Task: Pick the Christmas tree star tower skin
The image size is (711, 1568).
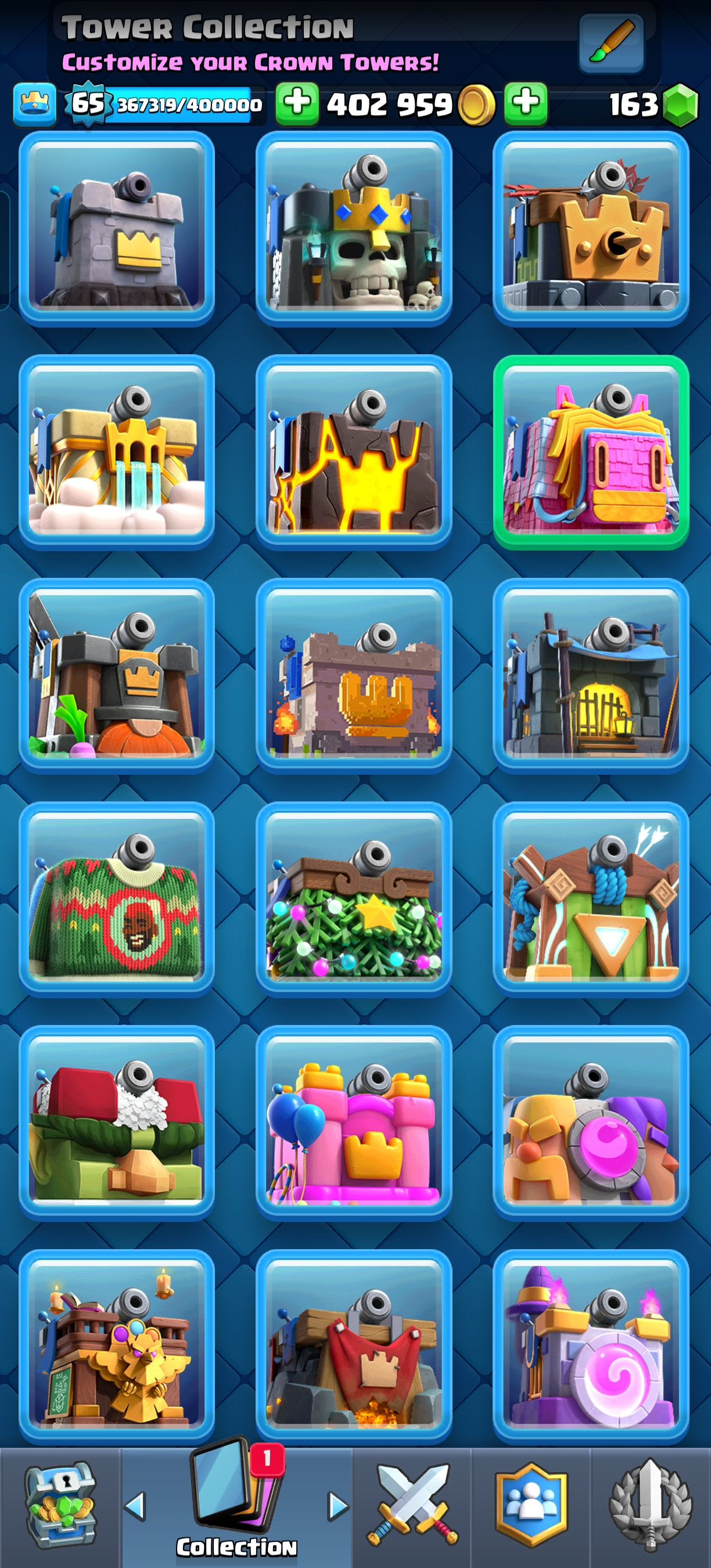Action: (x=354, y=899)
